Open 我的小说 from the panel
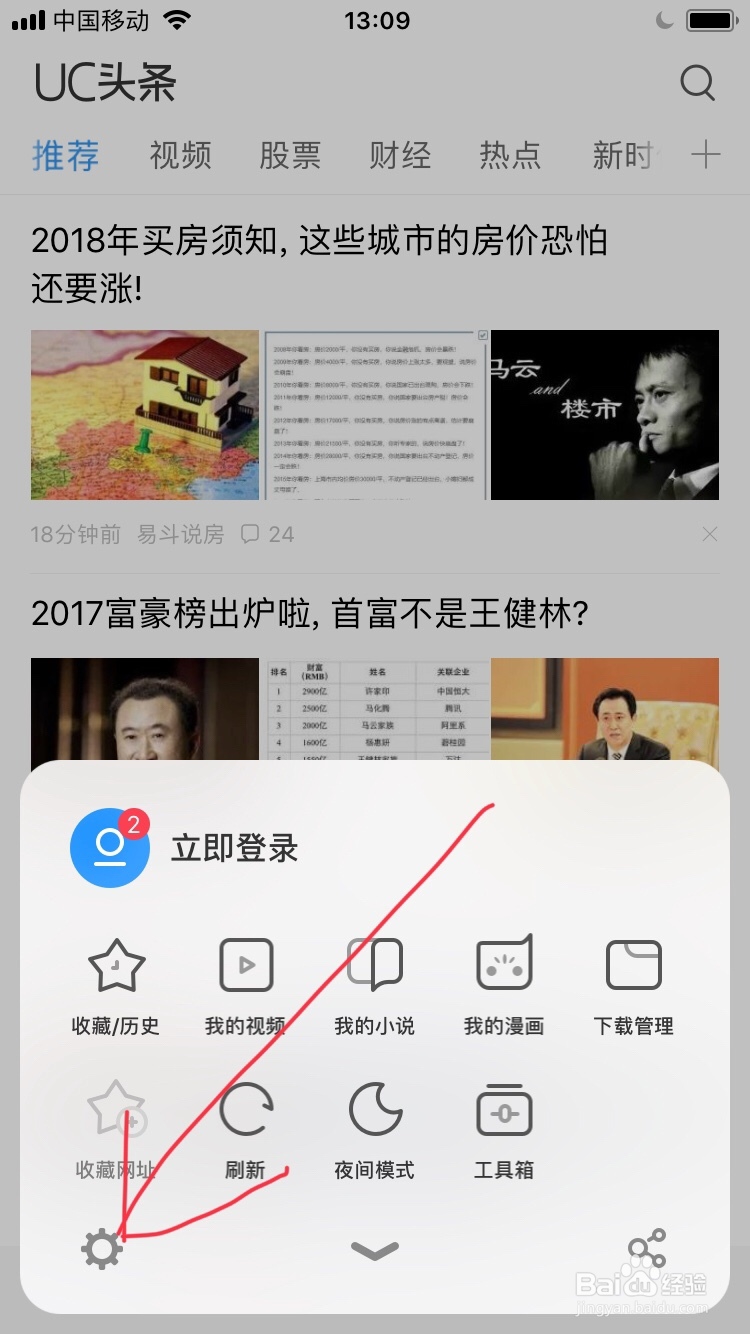 pyautogui.click(x=375, y=985)
